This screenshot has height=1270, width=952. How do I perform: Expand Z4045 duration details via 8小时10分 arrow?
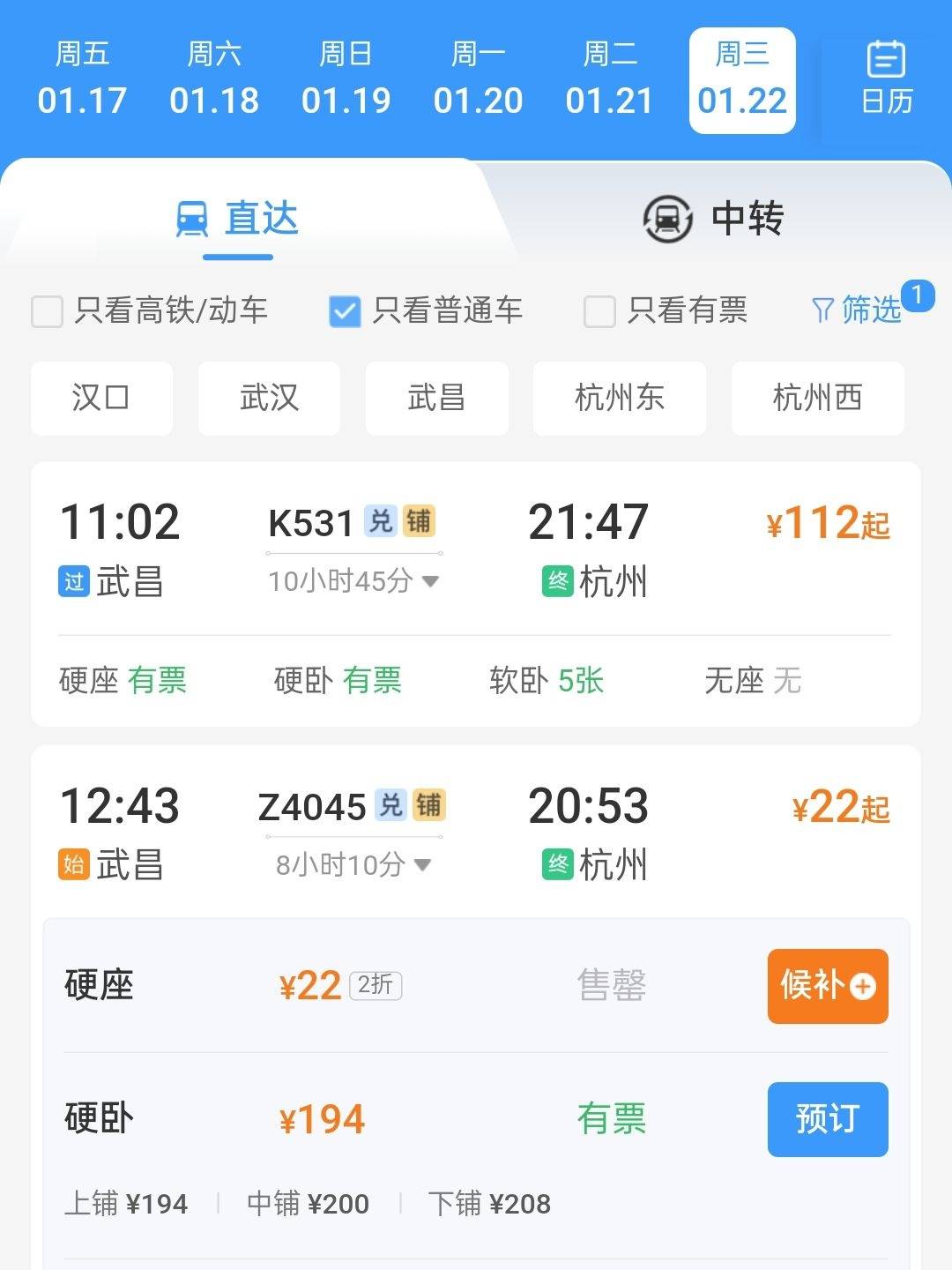420,865
